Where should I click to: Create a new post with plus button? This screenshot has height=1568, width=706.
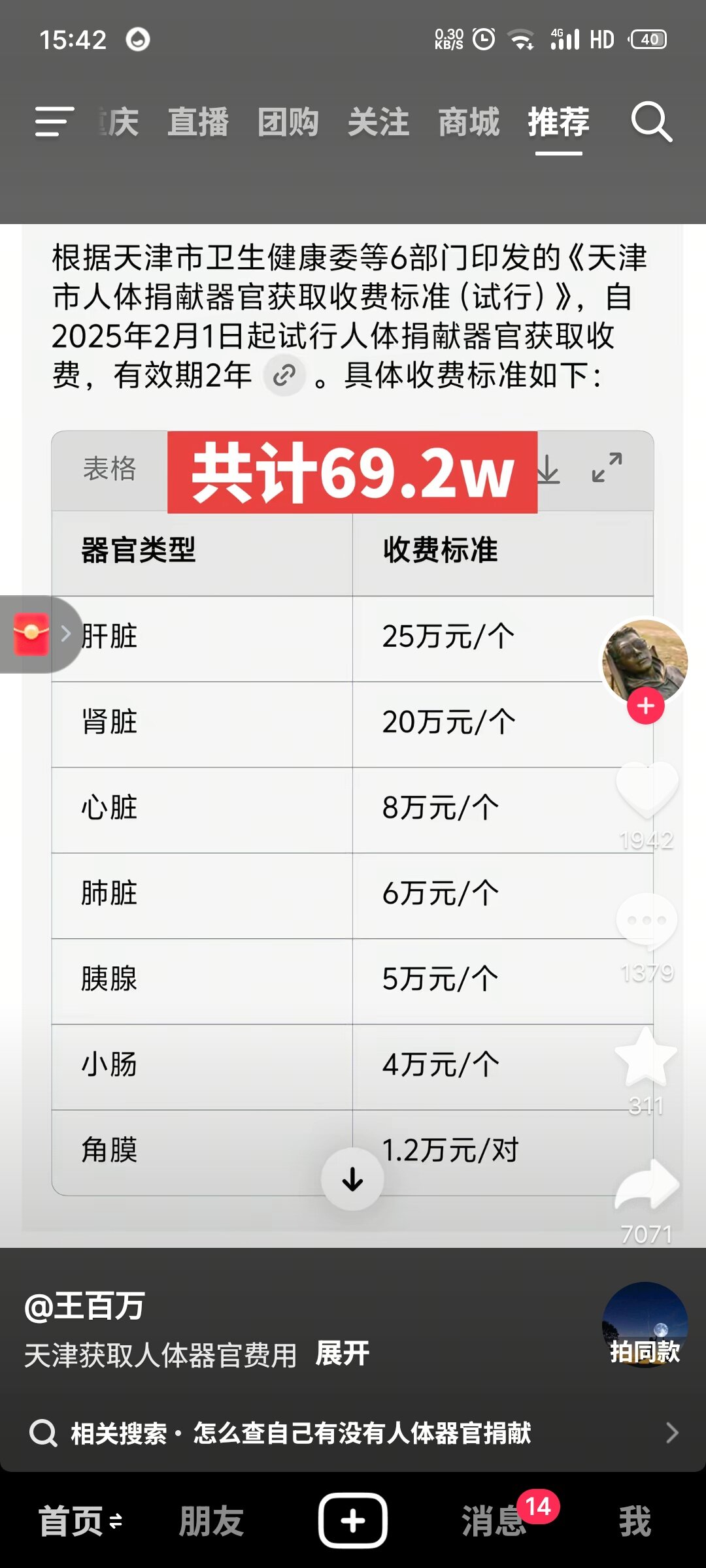(353, 1521)
